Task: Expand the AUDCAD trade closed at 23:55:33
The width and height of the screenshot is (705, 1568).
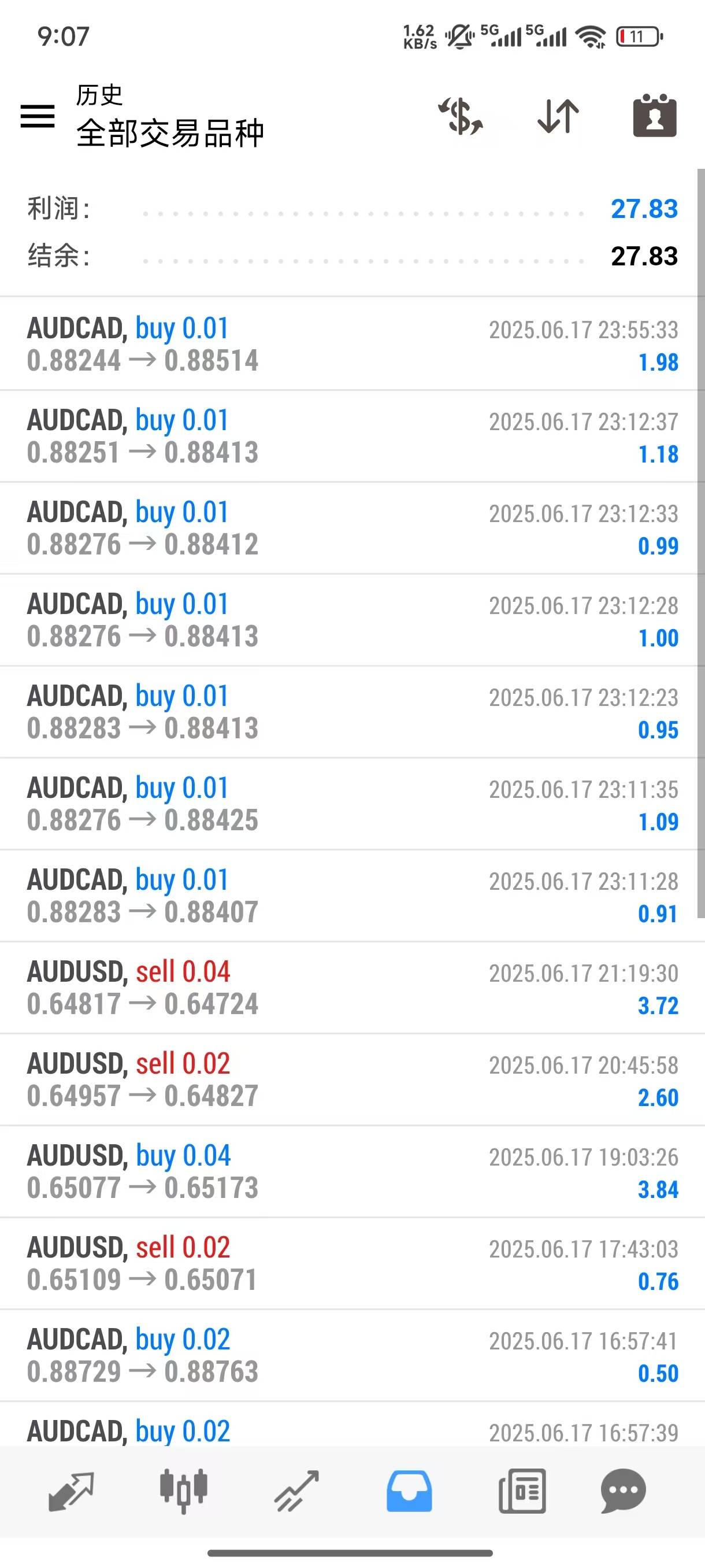Action: pos(352,345)
